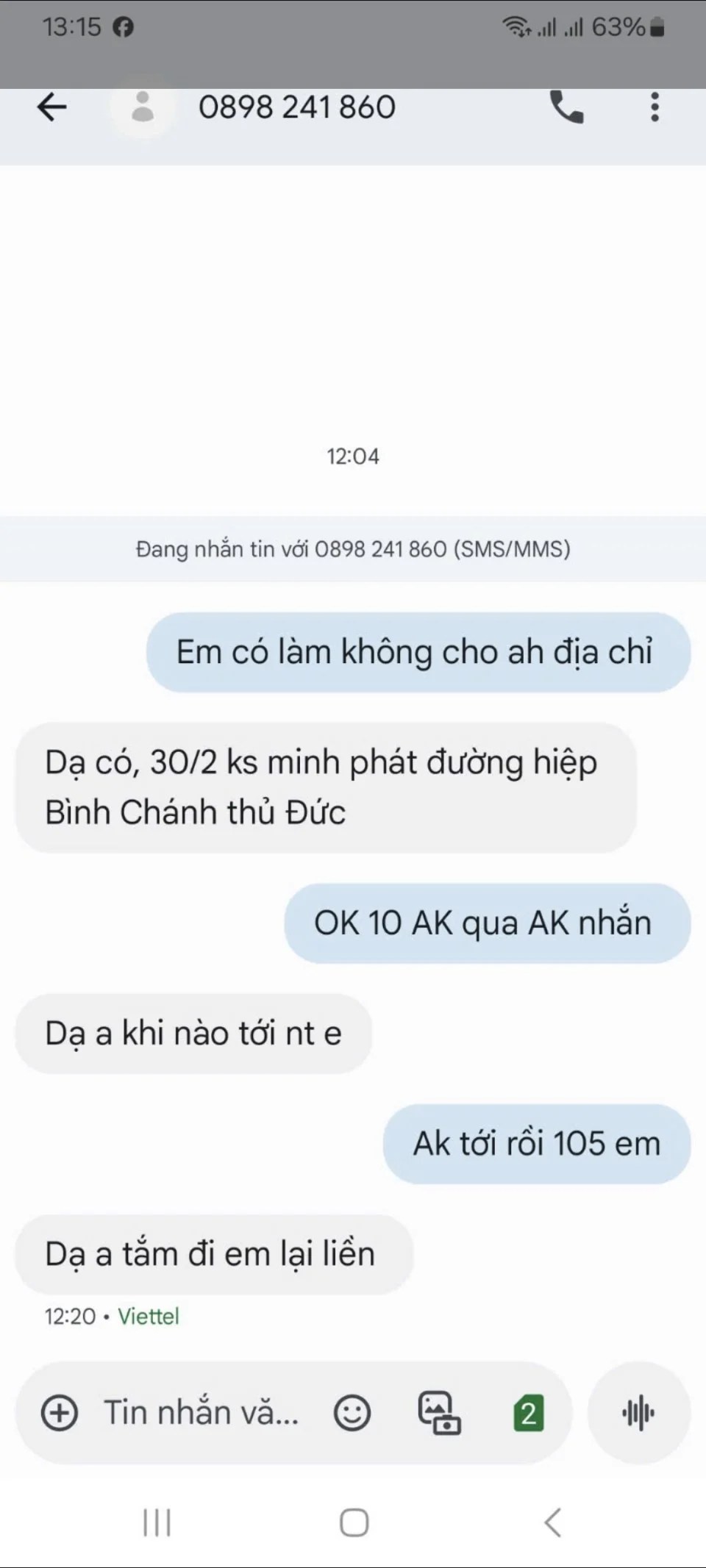Screen dimensions: 706x1568
Task: Switch SIM with the green 2 icon
Action: point(528,1413)
